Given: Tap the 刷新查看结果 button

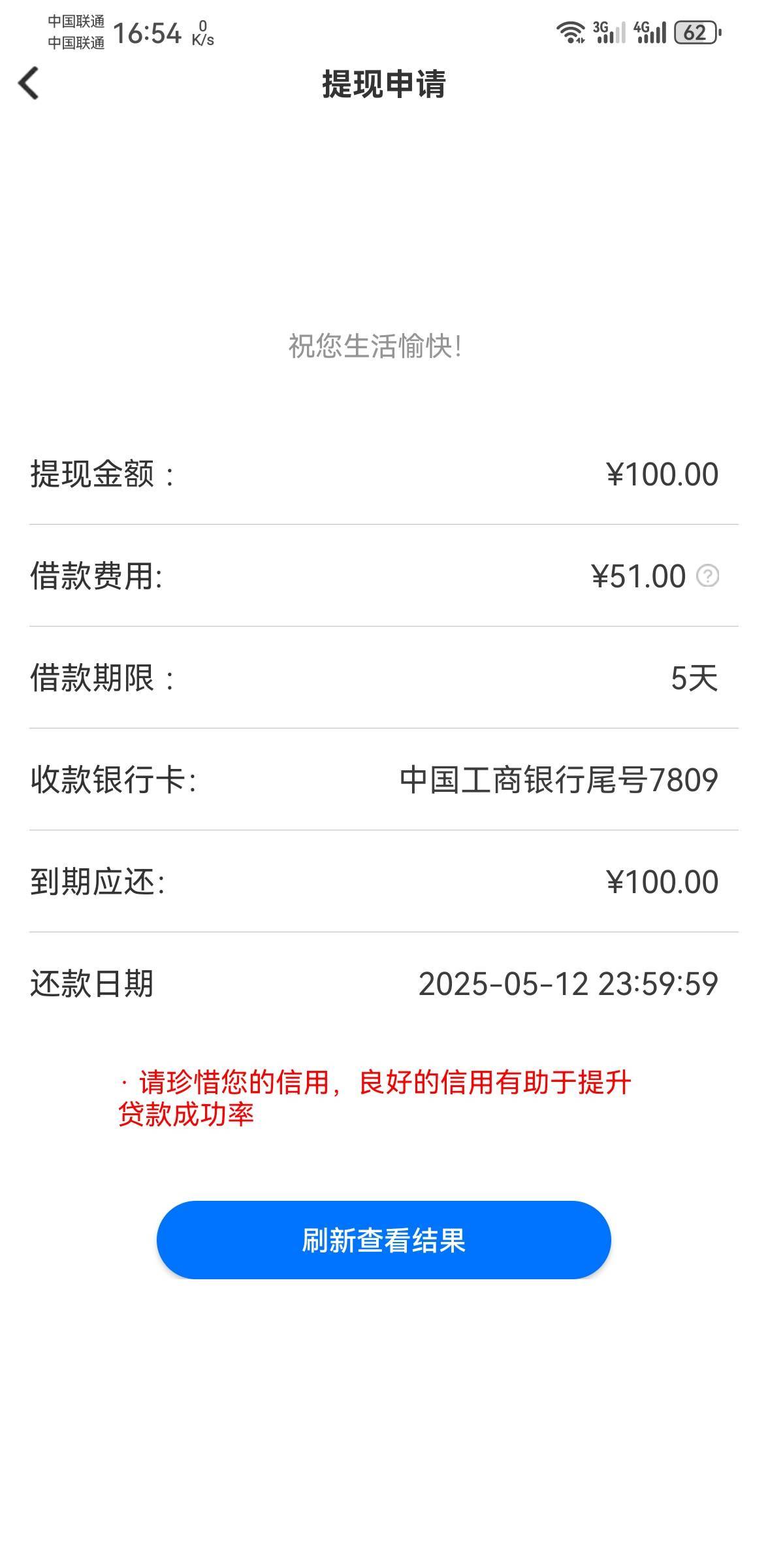Looking at the screenshot, I should [383, 1239].
